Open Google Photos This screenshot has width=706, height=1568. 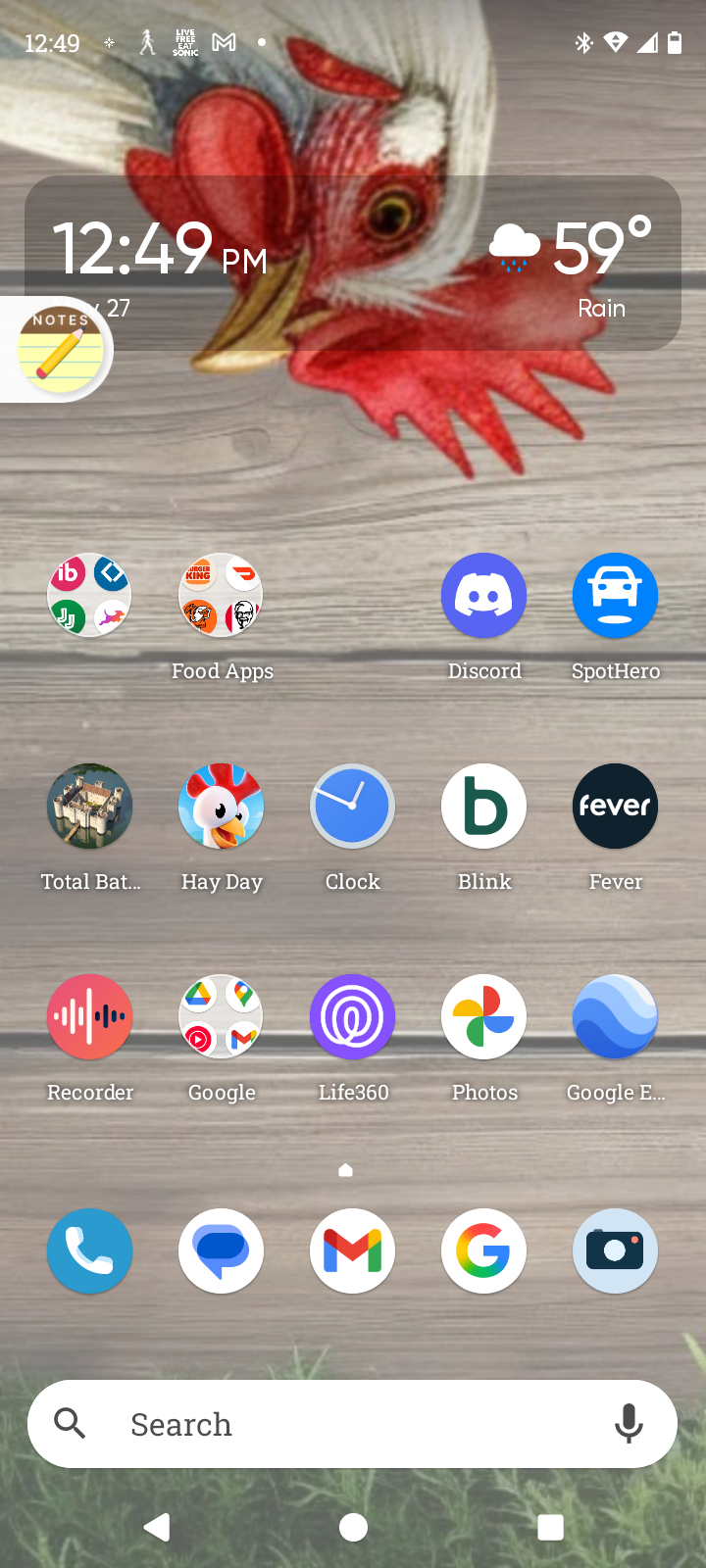tap(483, 1017)
